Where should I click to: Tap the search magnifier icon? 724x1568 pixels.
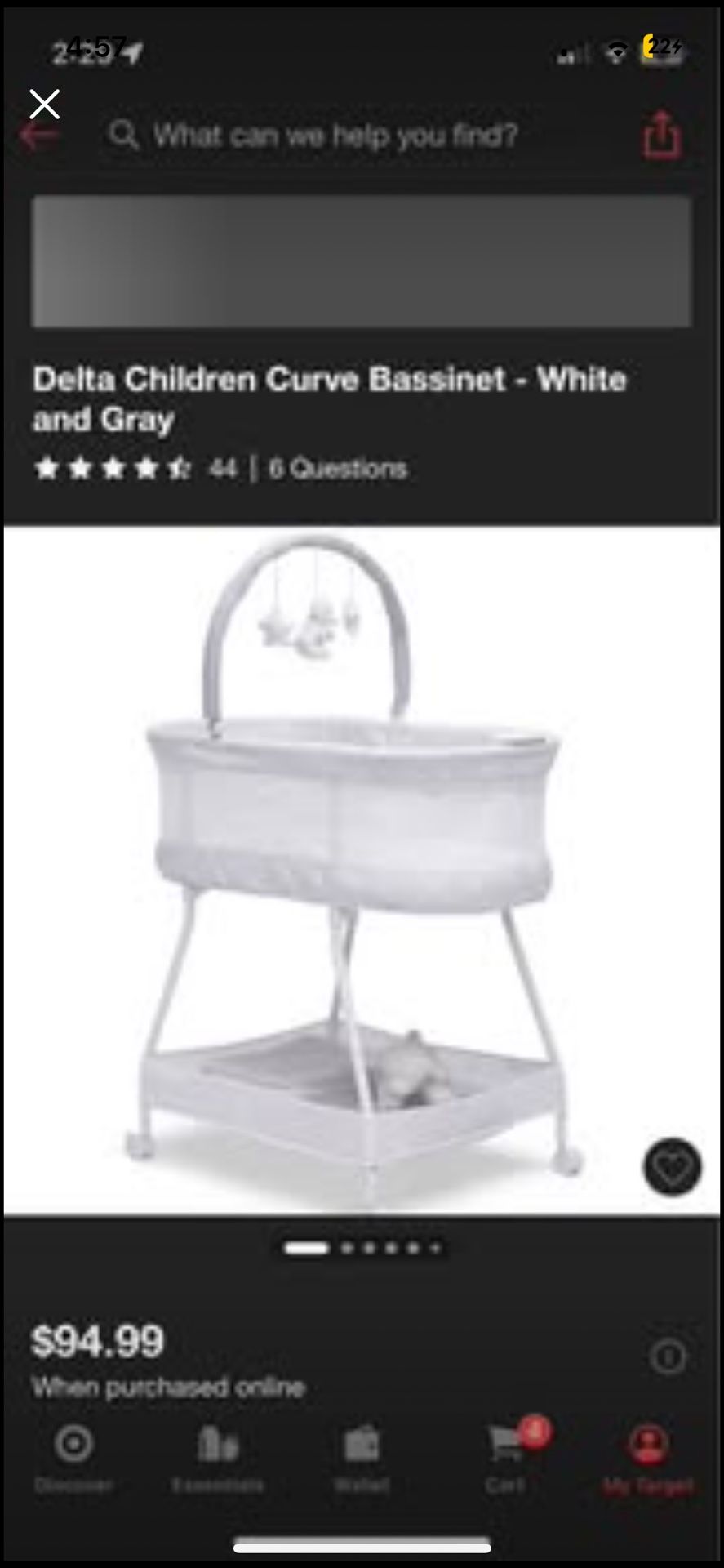point(122,135)
